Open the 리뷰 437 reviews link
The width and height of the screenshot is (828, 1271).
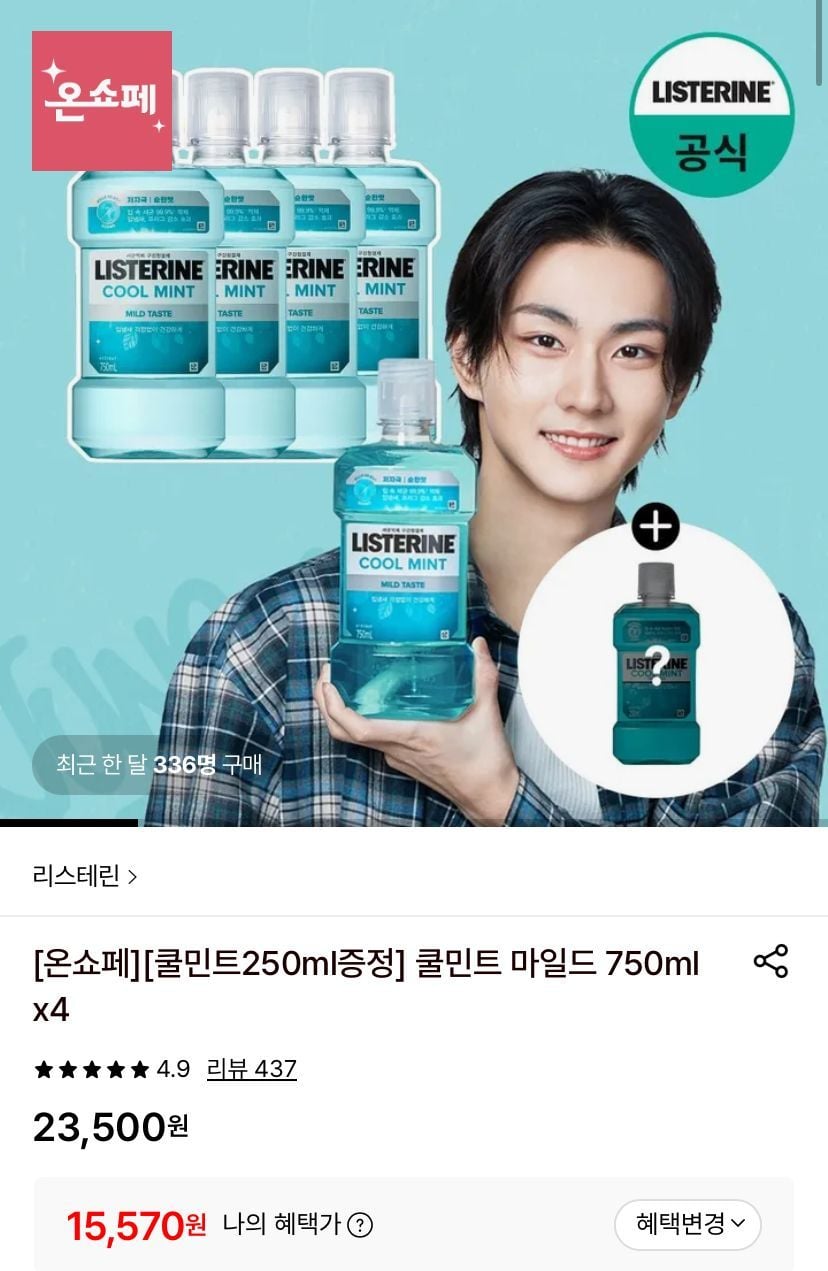click(x=251, y=1069)
